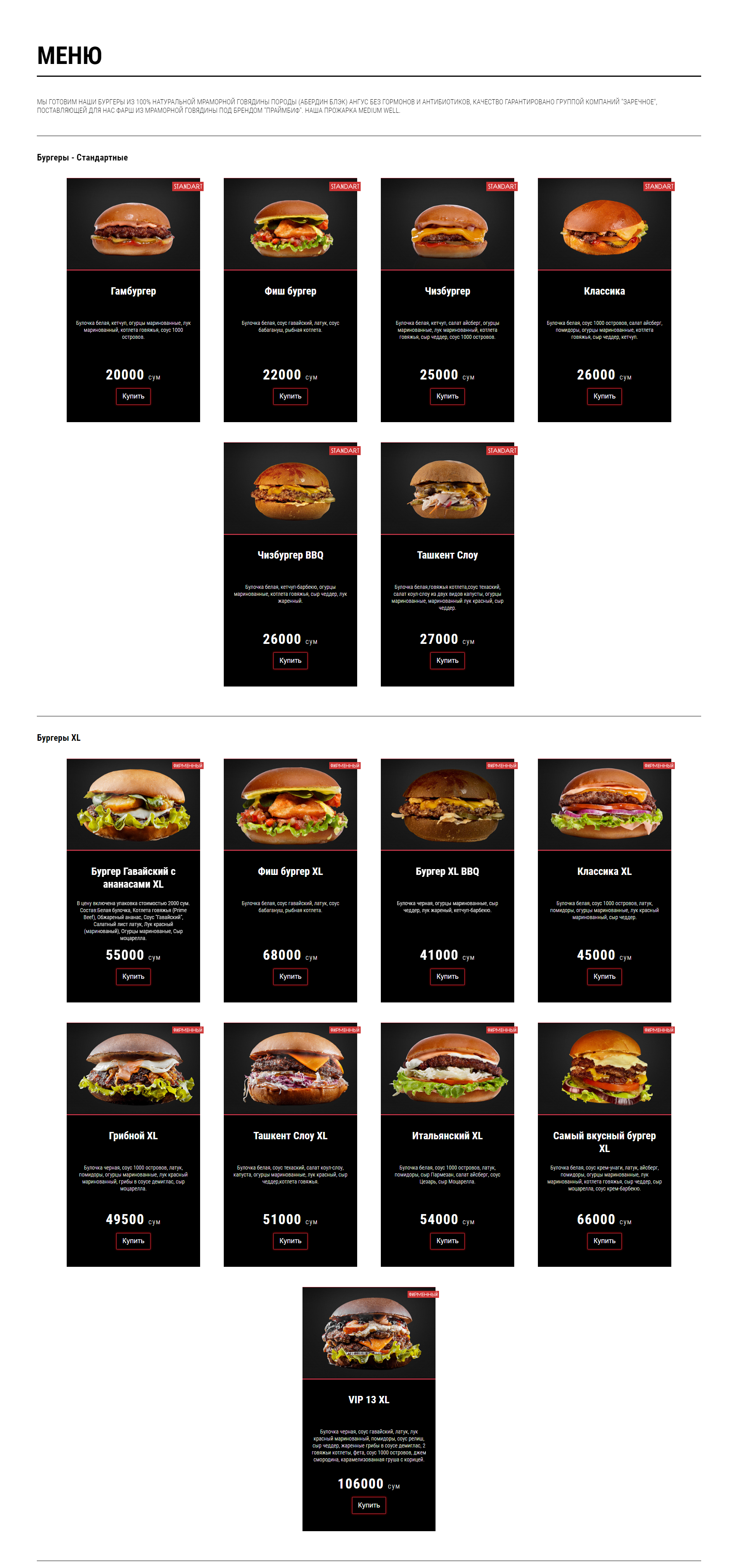Add Классика for 26000 via Купить
738x1568 pixels.
pyautogui.click(x=604, y=396)
